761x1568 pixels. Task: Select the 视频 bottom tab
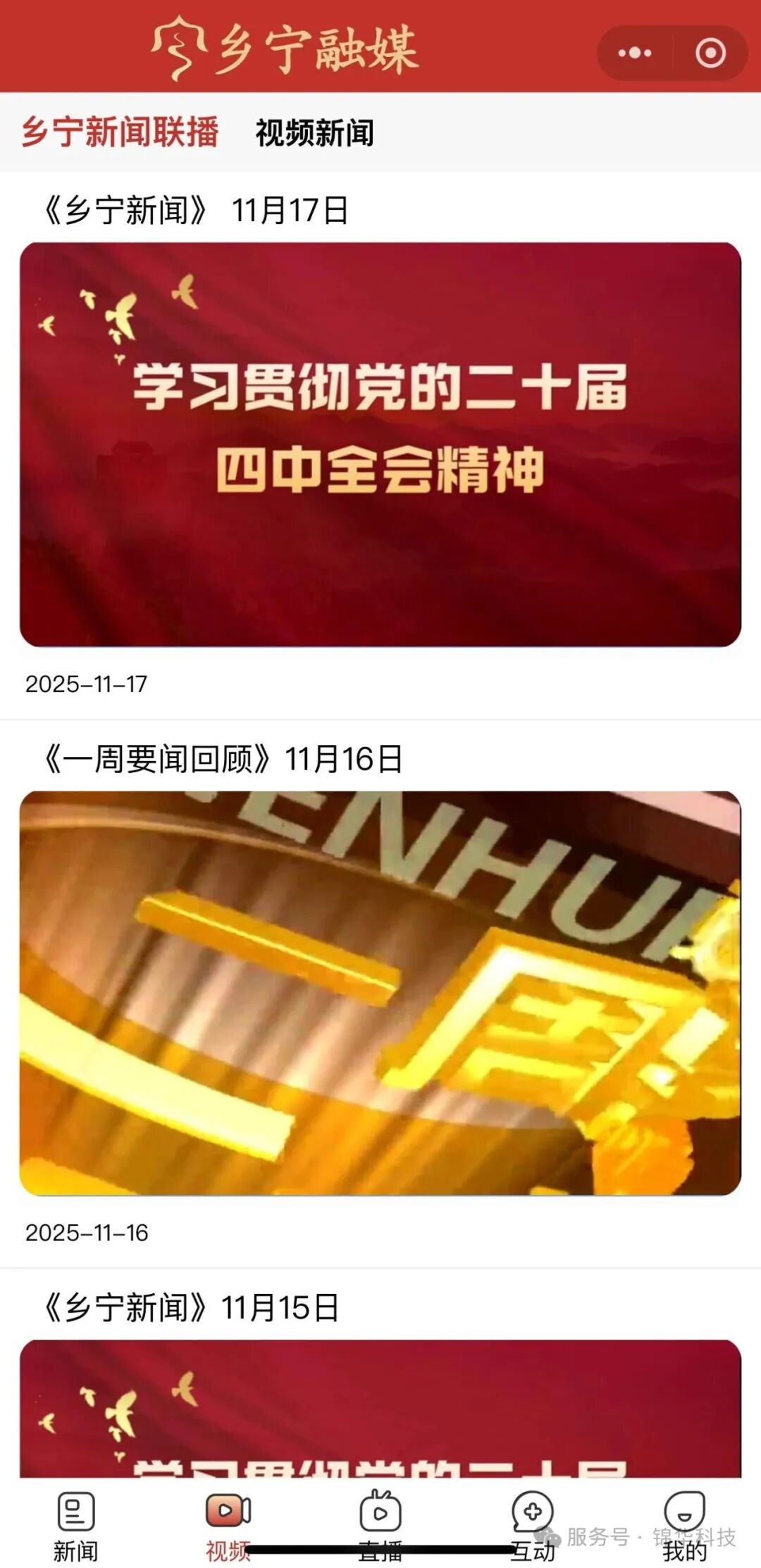click(x=228, y=1524)
